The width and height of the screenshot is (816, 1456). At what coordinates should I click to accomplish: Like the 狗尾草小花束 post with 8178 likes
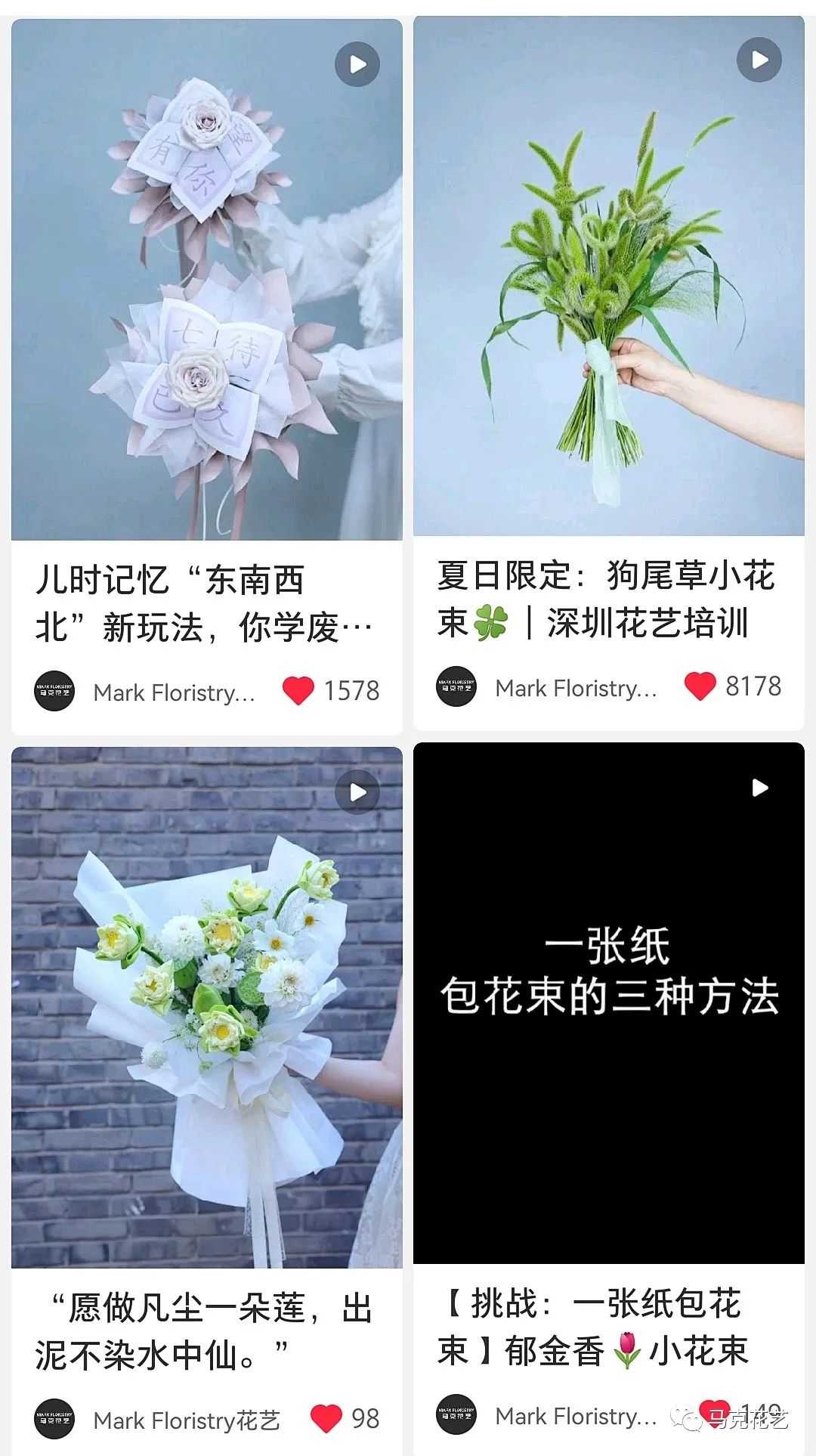click(700, 686)
